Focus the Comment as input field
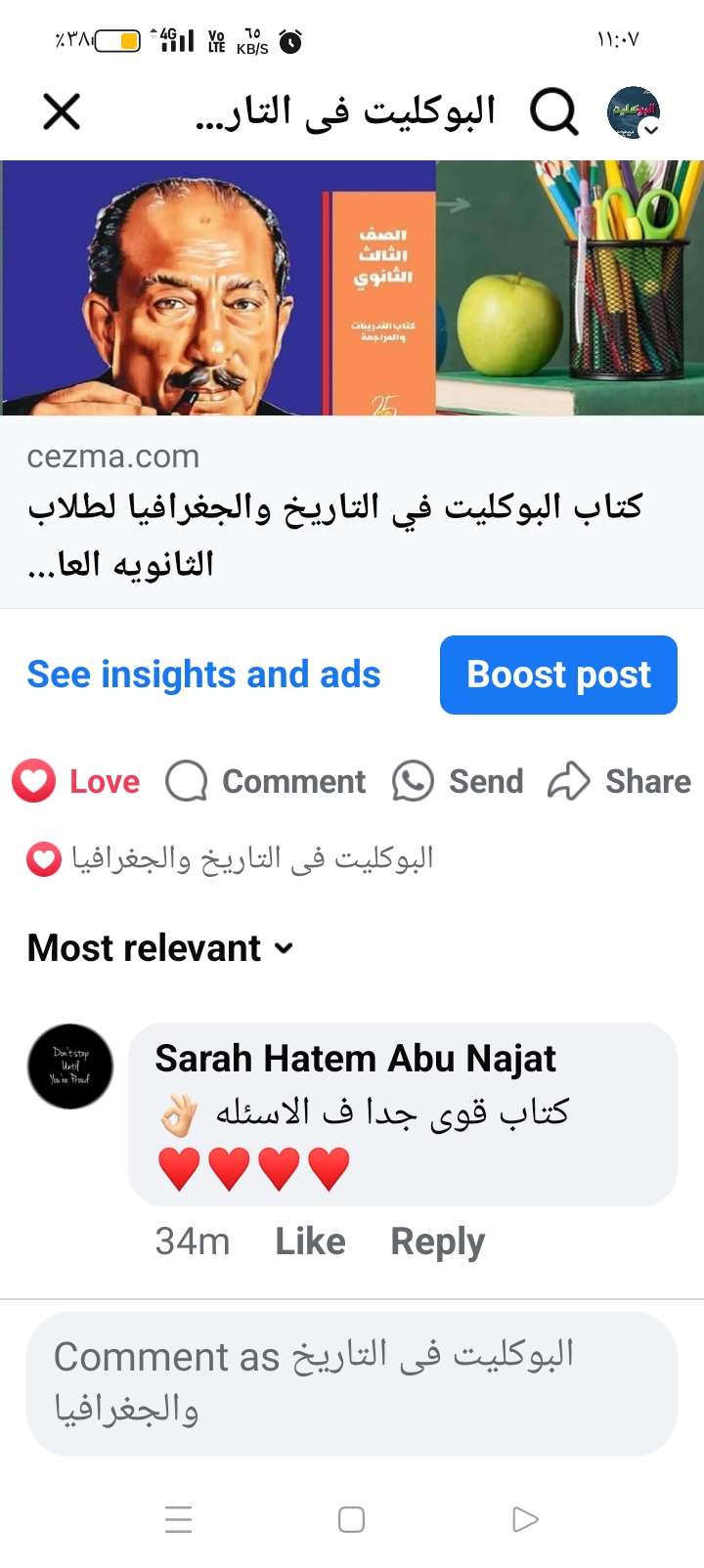 click(x=352, y=1383)
